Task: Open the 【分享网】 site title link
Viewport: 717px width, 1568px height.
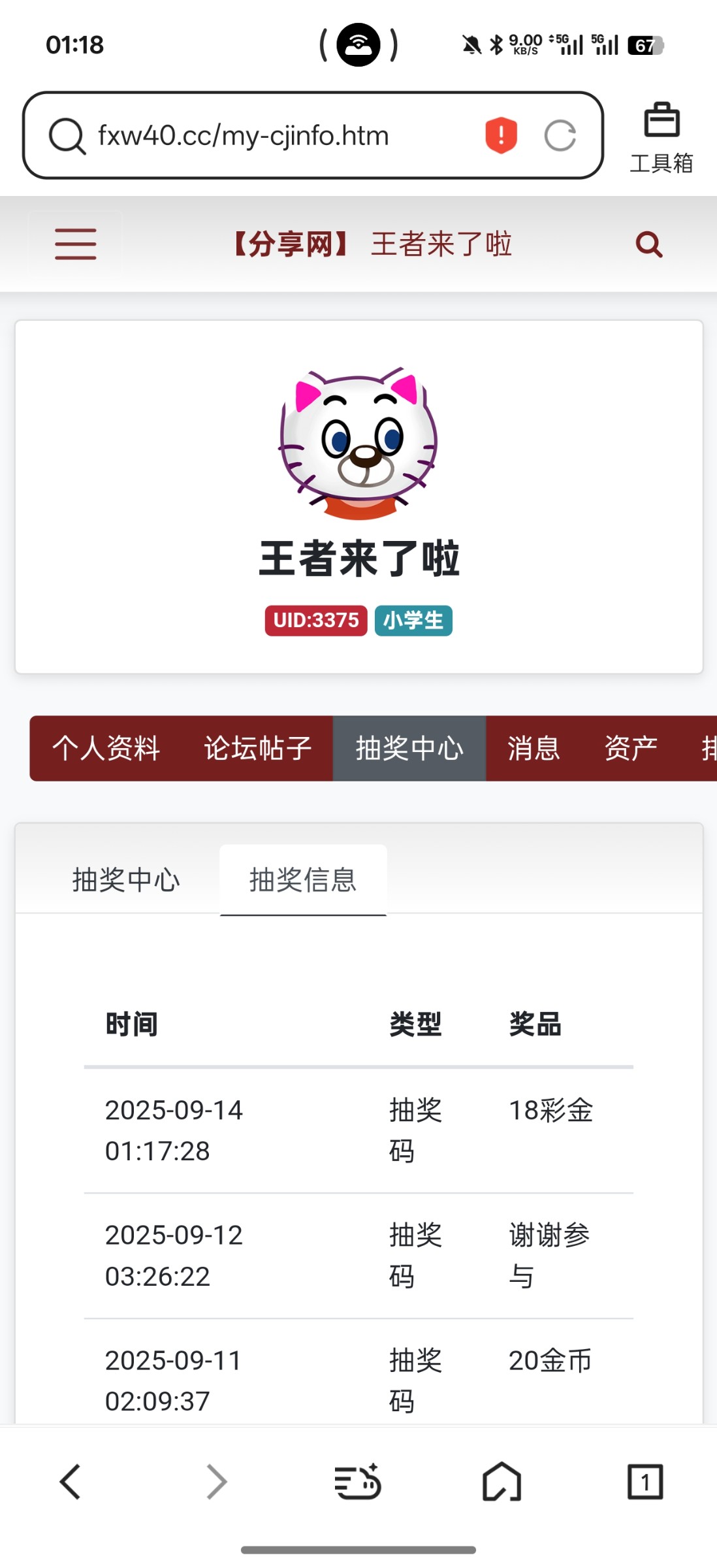Action: point(291,244)
